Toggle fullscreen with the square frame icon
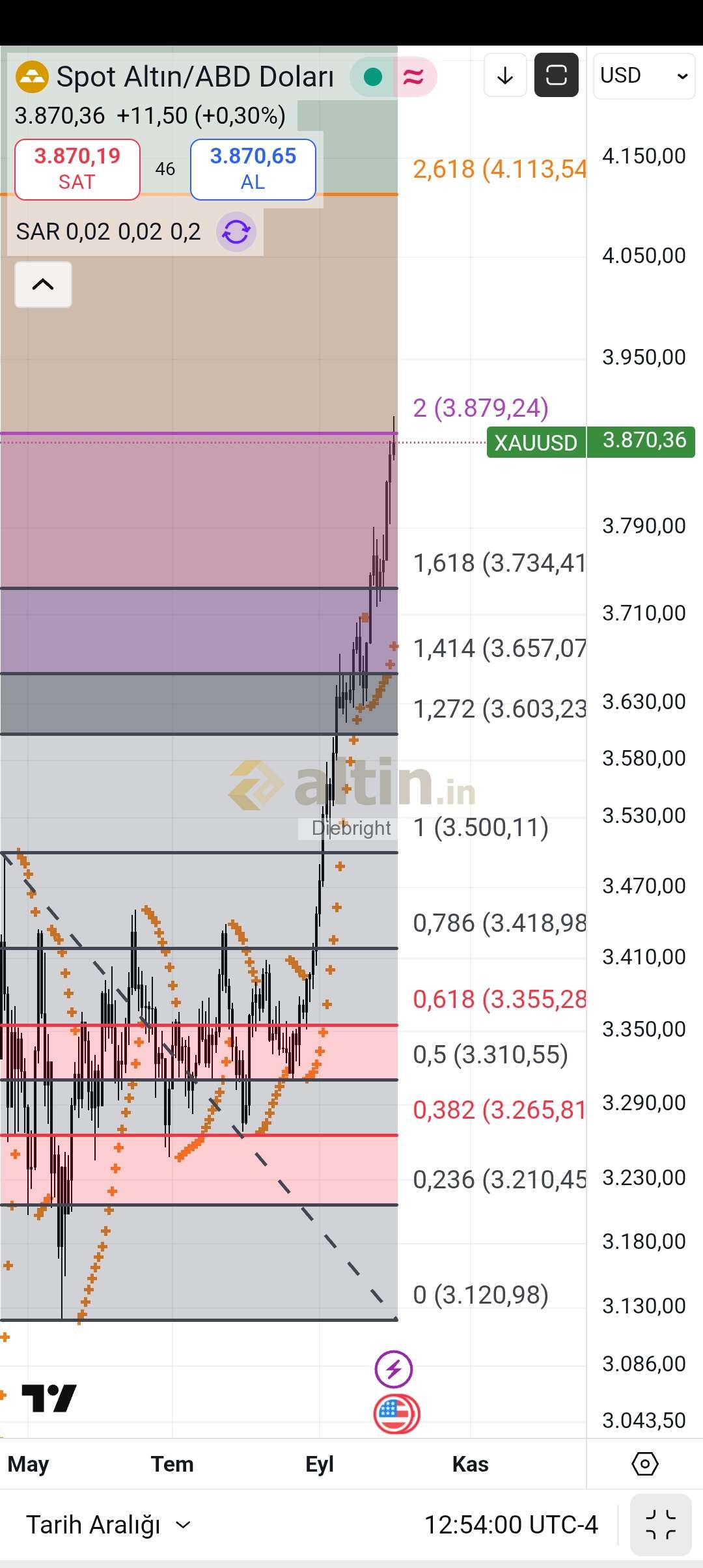This screenshot has width=703, height=1568. [x=556, y=76]
